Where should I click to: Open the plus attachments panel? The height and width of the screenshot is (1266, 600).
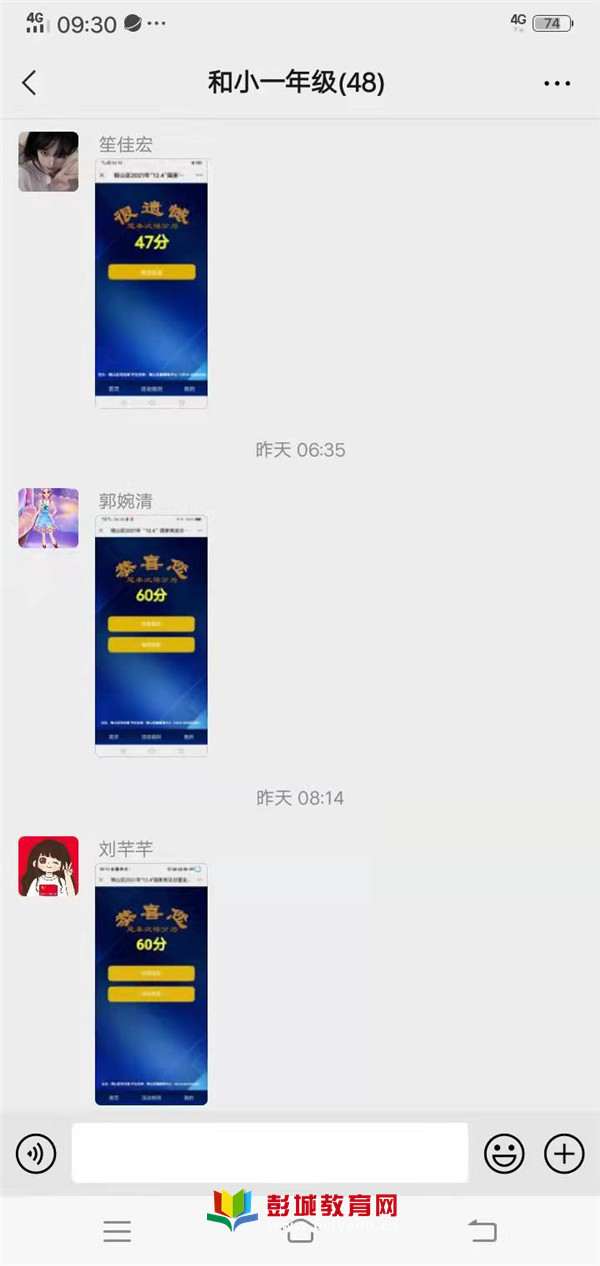click(564, 1155)
